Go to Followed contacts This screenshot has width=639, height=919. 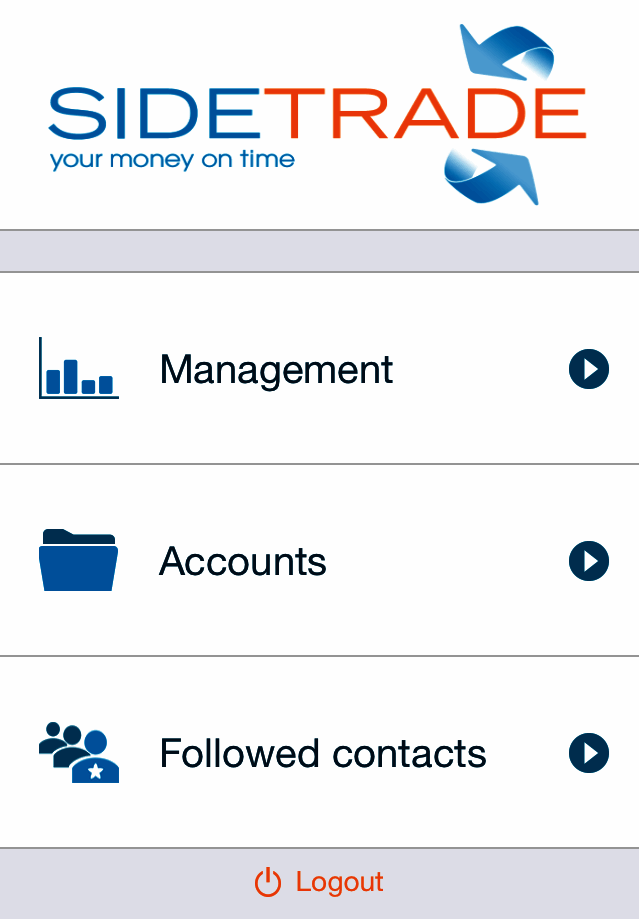319,753
